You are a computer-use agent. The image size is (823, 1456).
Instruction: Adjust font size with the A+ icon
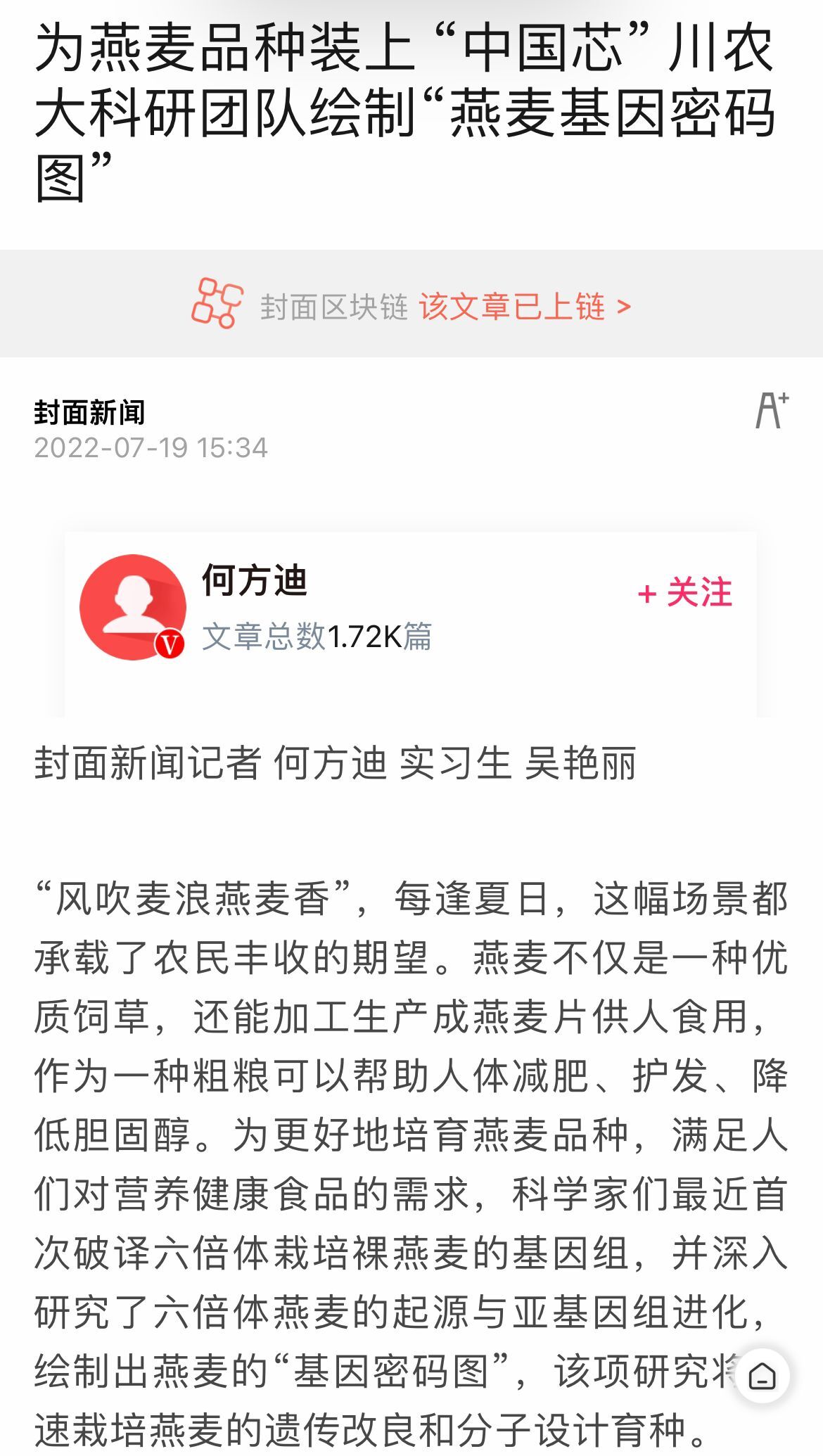pyautogui.click(x=772, y=411)
